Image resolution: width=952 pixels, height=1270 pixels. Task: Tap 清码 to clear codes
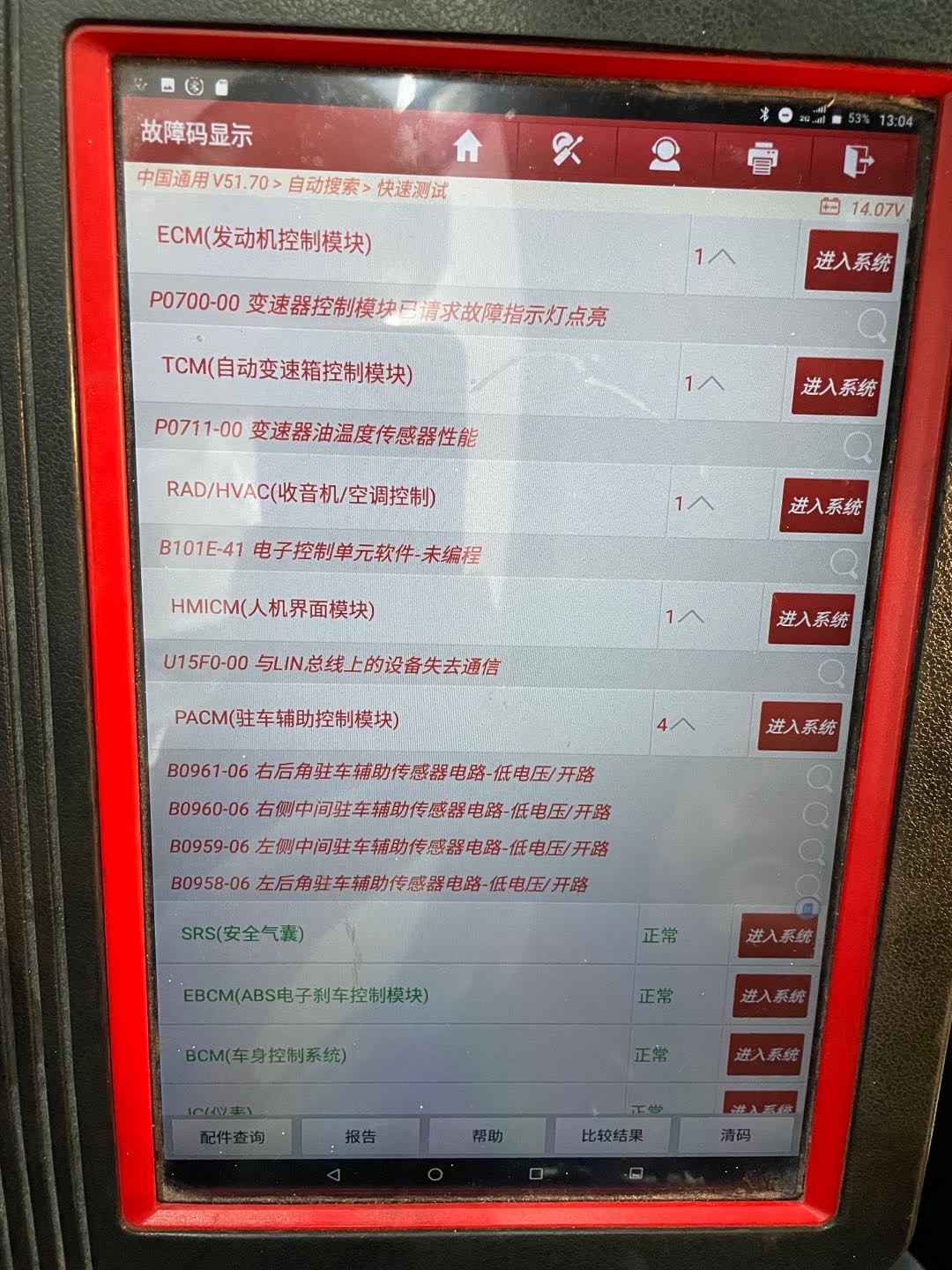coord(735,1135)
